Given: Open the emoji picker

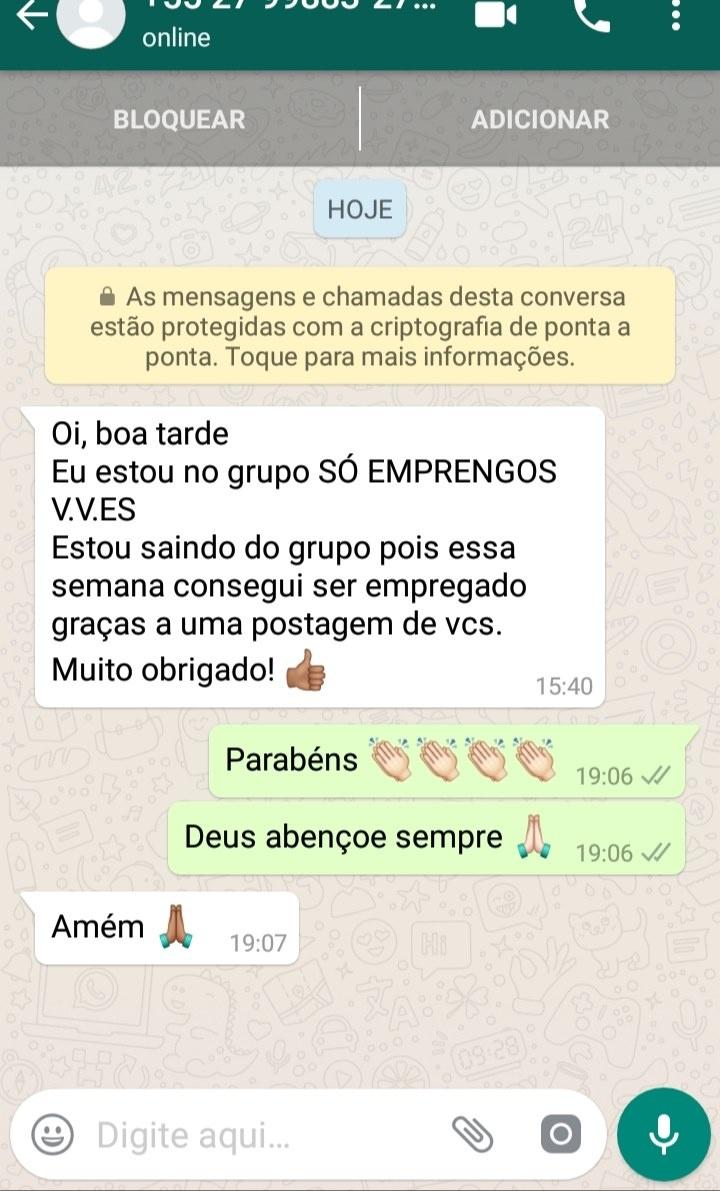Looking at the screenshot, I should (53, 1134).
